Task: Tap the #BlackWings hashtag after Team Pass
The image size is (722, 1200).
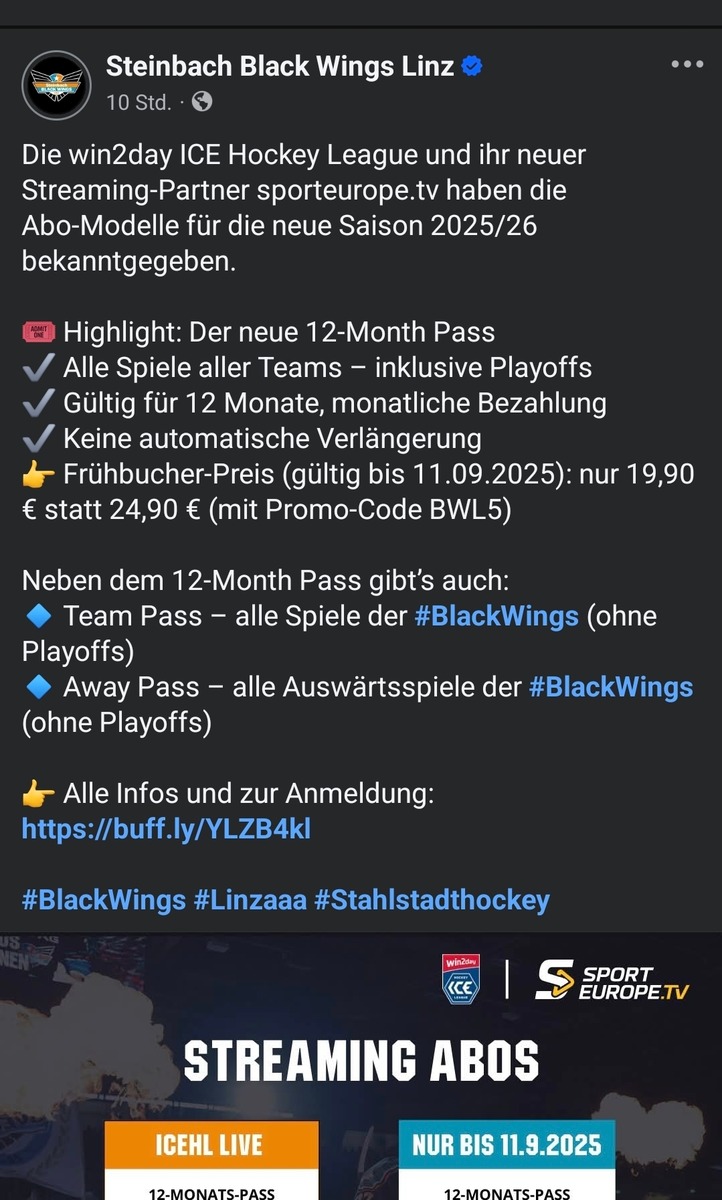Action: tap(496, 616)
